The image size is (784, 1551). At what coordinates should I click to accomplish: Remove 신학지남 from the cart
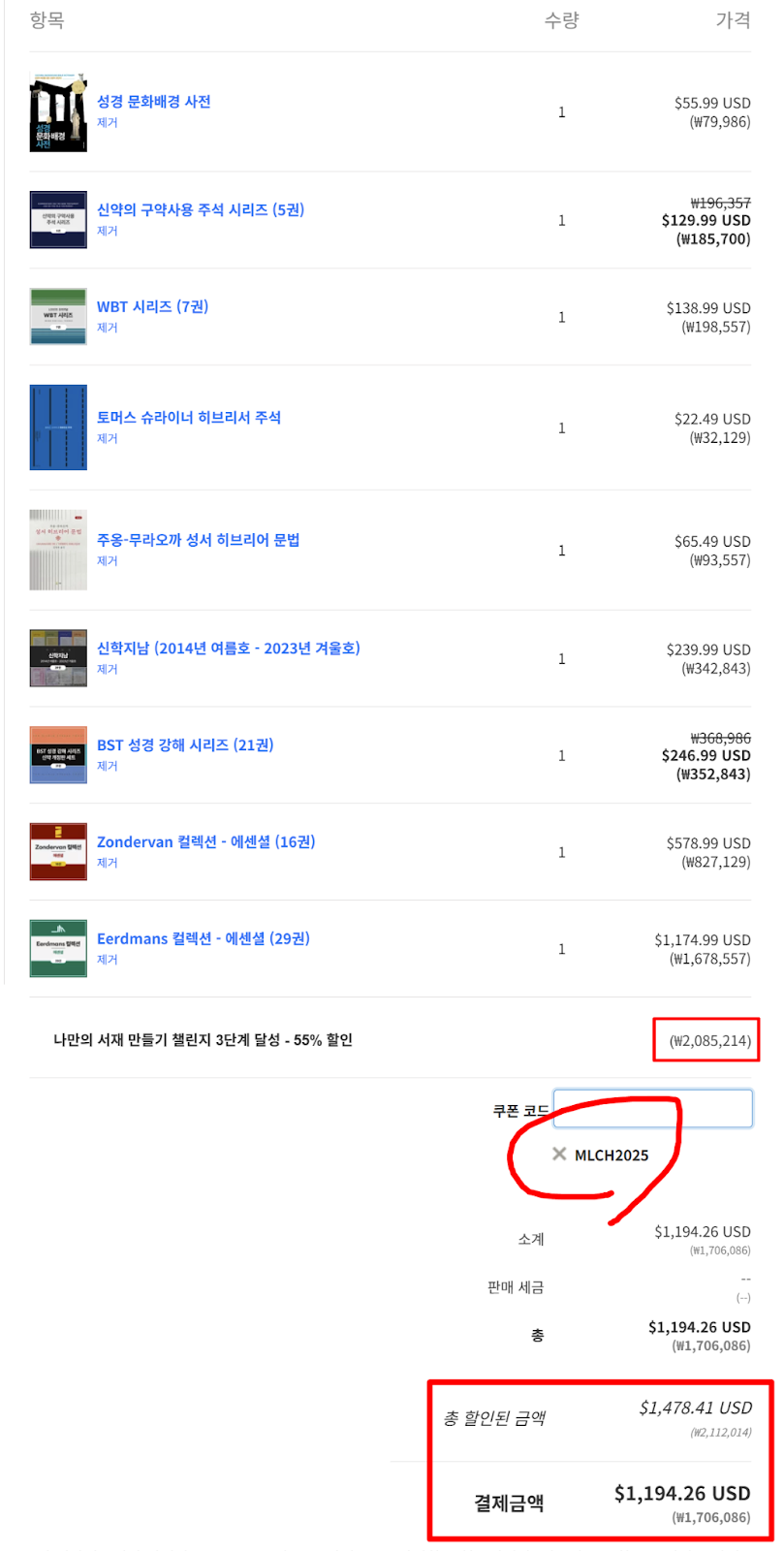(107, 669)
